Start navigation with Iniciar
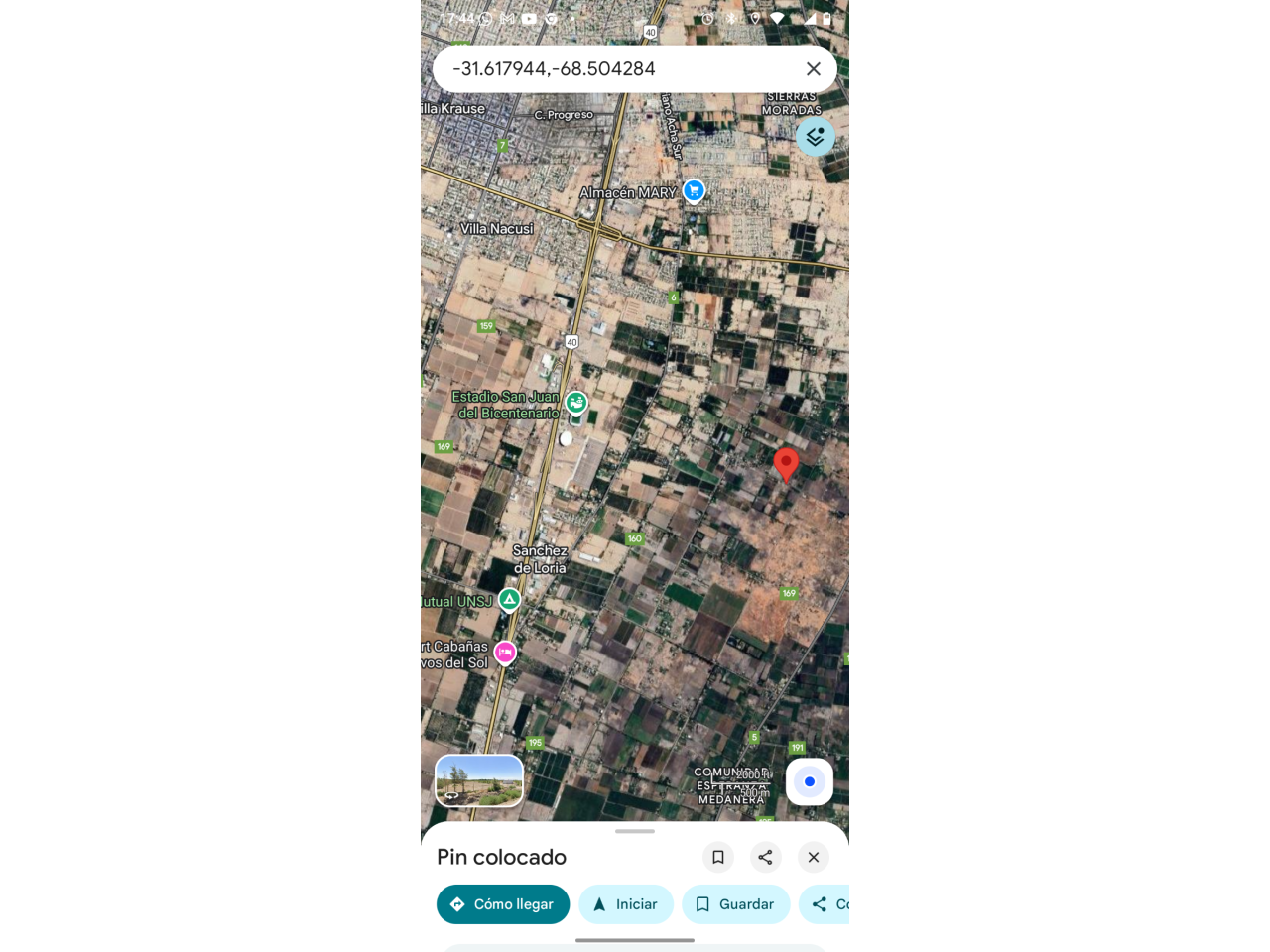 (626, 904)
